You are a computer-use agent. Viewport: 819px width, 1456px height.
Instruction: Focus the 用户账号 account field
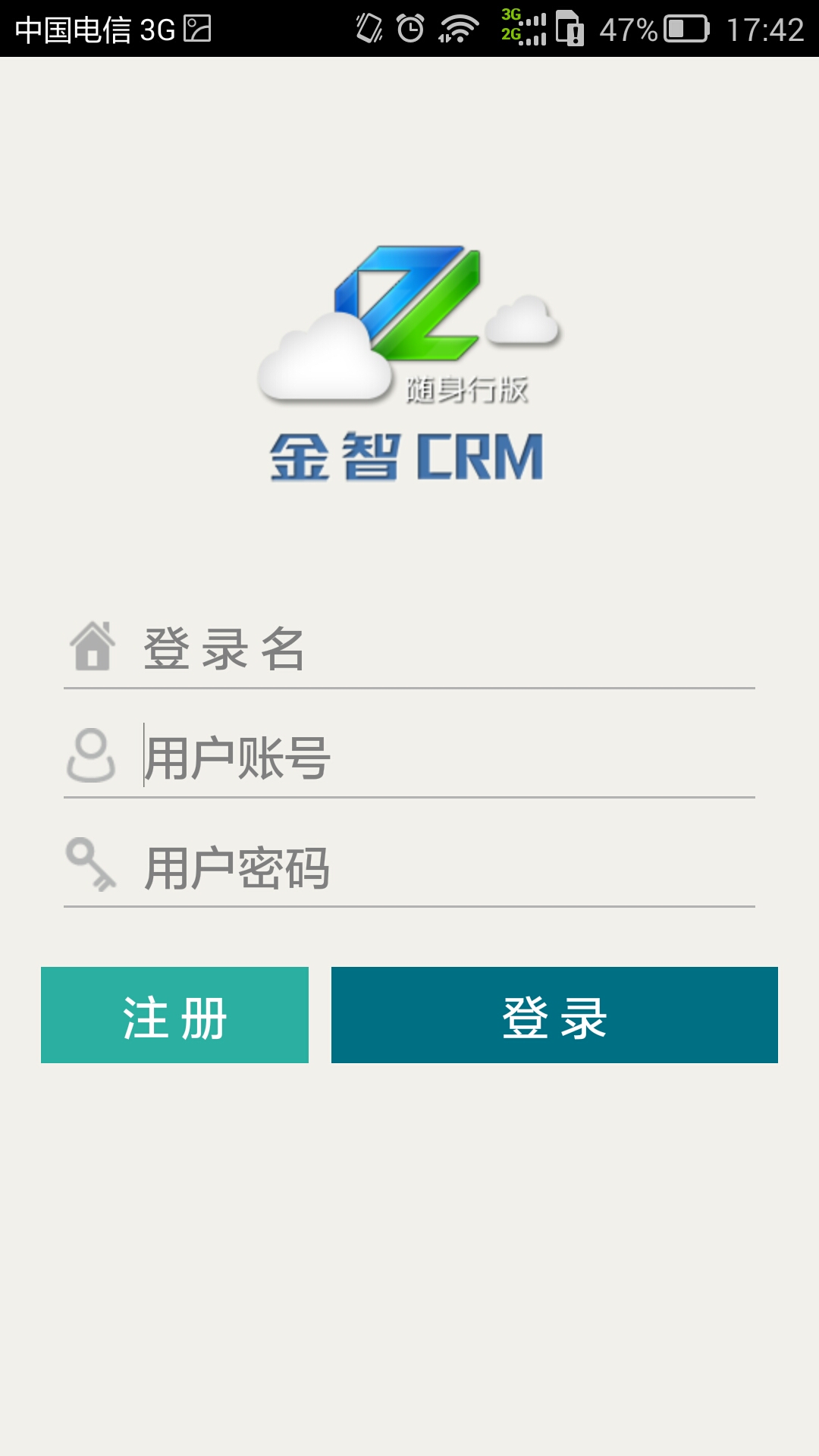click(x=409, y=757)
